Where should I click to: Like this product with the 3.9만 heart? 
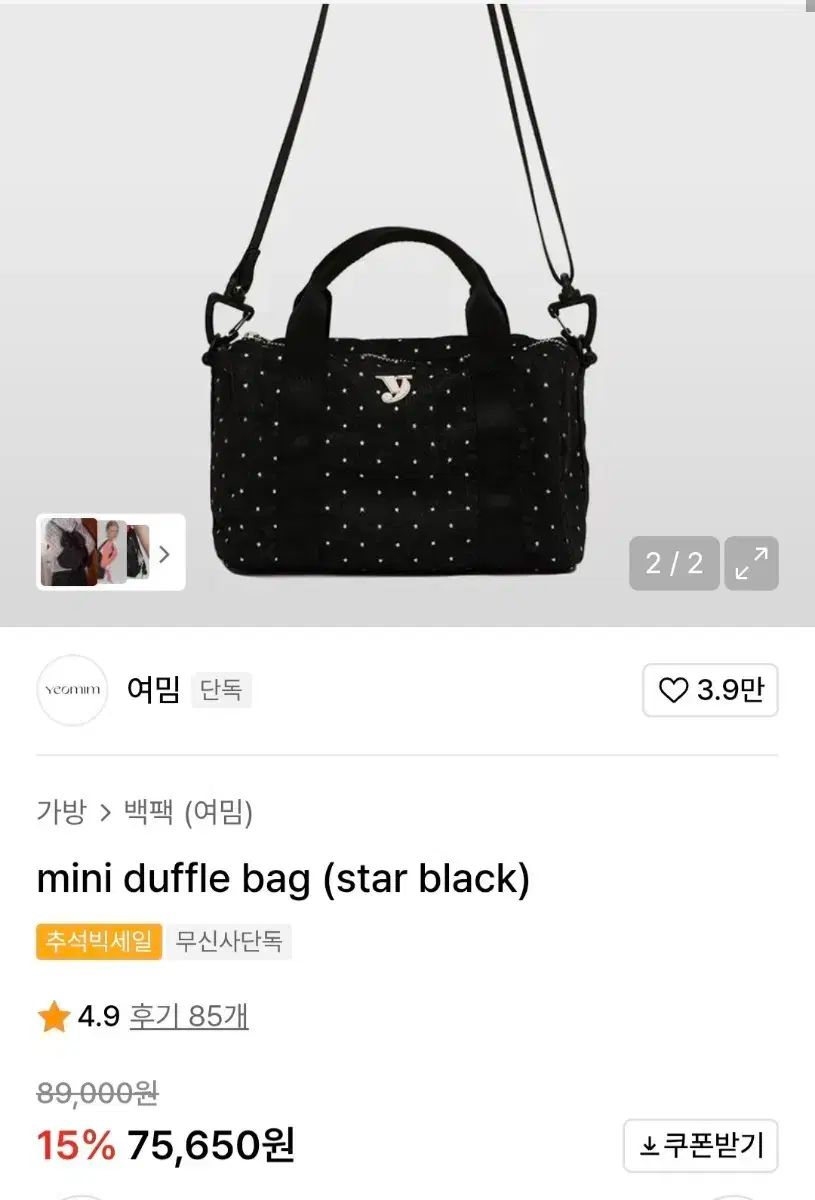click(710, 690)
